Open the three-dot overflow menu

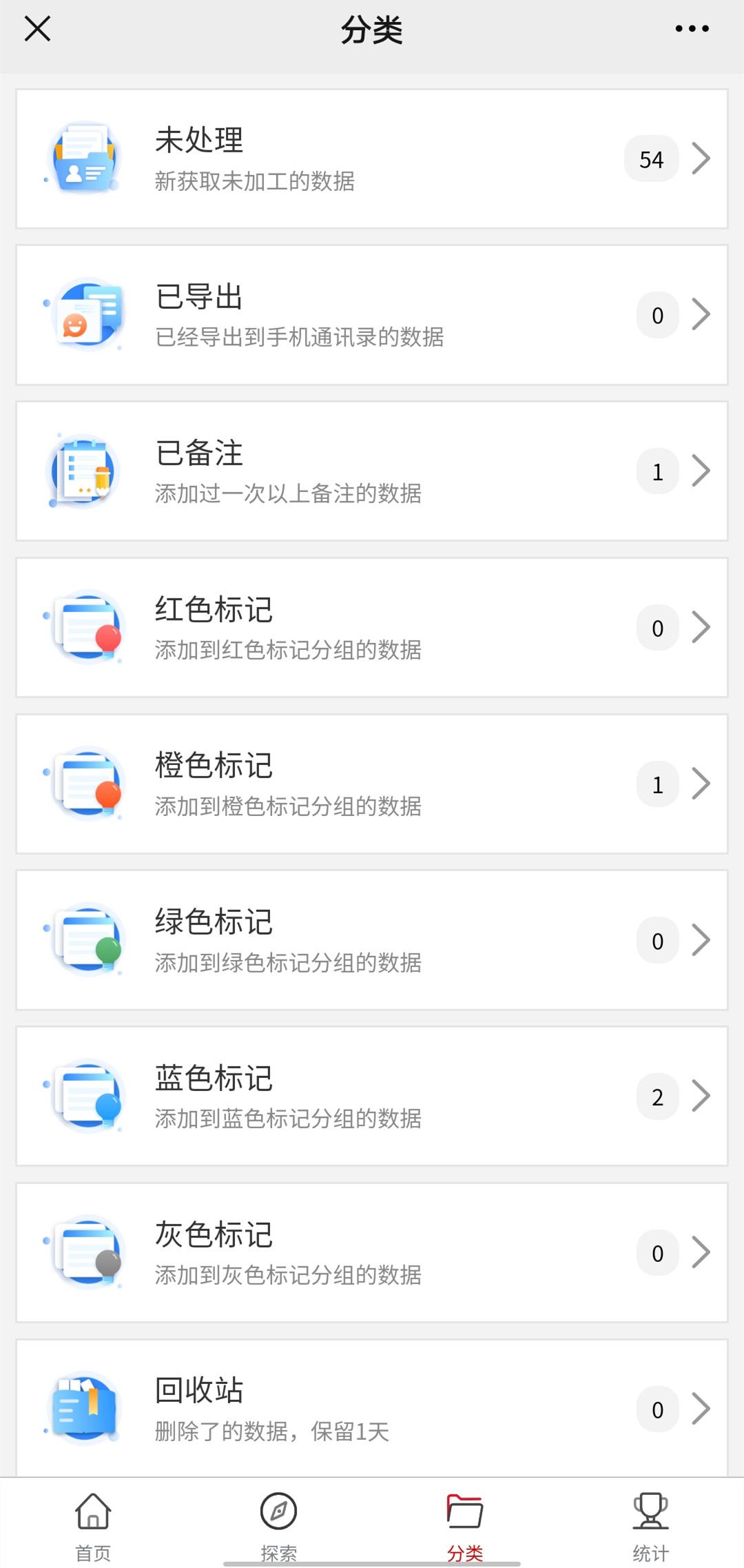click(692, 29)
